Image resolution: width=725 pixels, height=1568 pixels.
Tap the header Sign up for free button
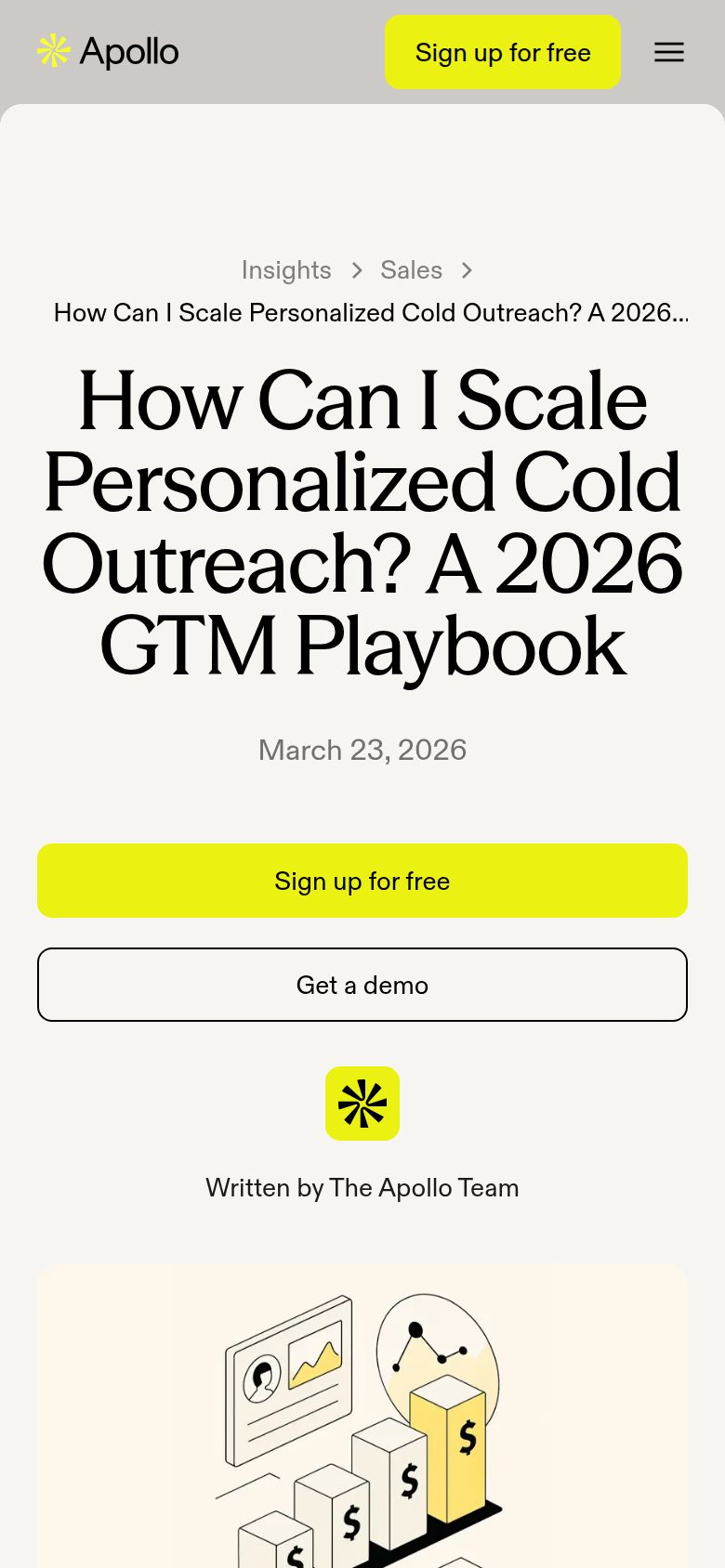click(503, 52)
